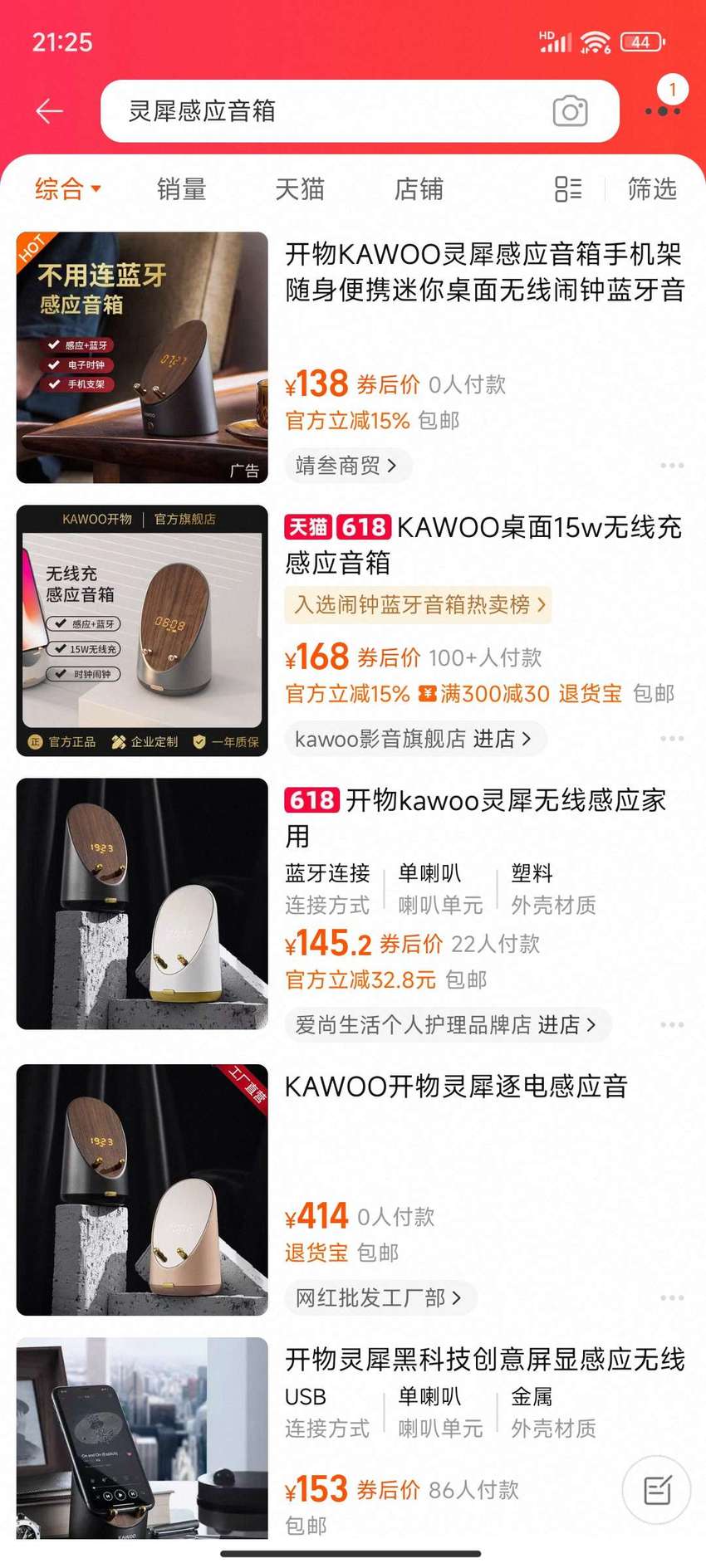
Task: Visit the 靖叁商贸 store
Action: click(347, 466)
